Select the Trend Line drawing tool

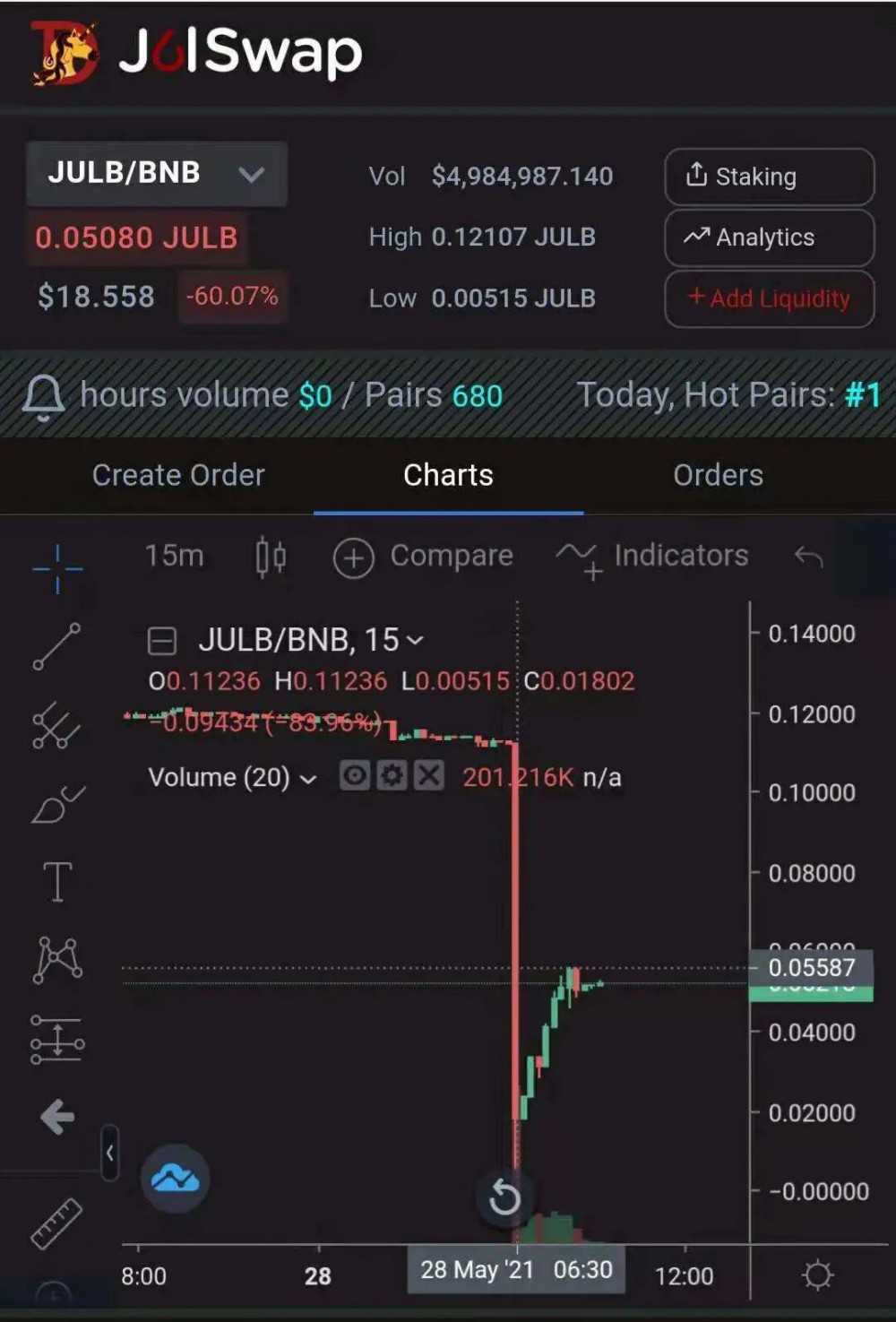pos(56,648)
